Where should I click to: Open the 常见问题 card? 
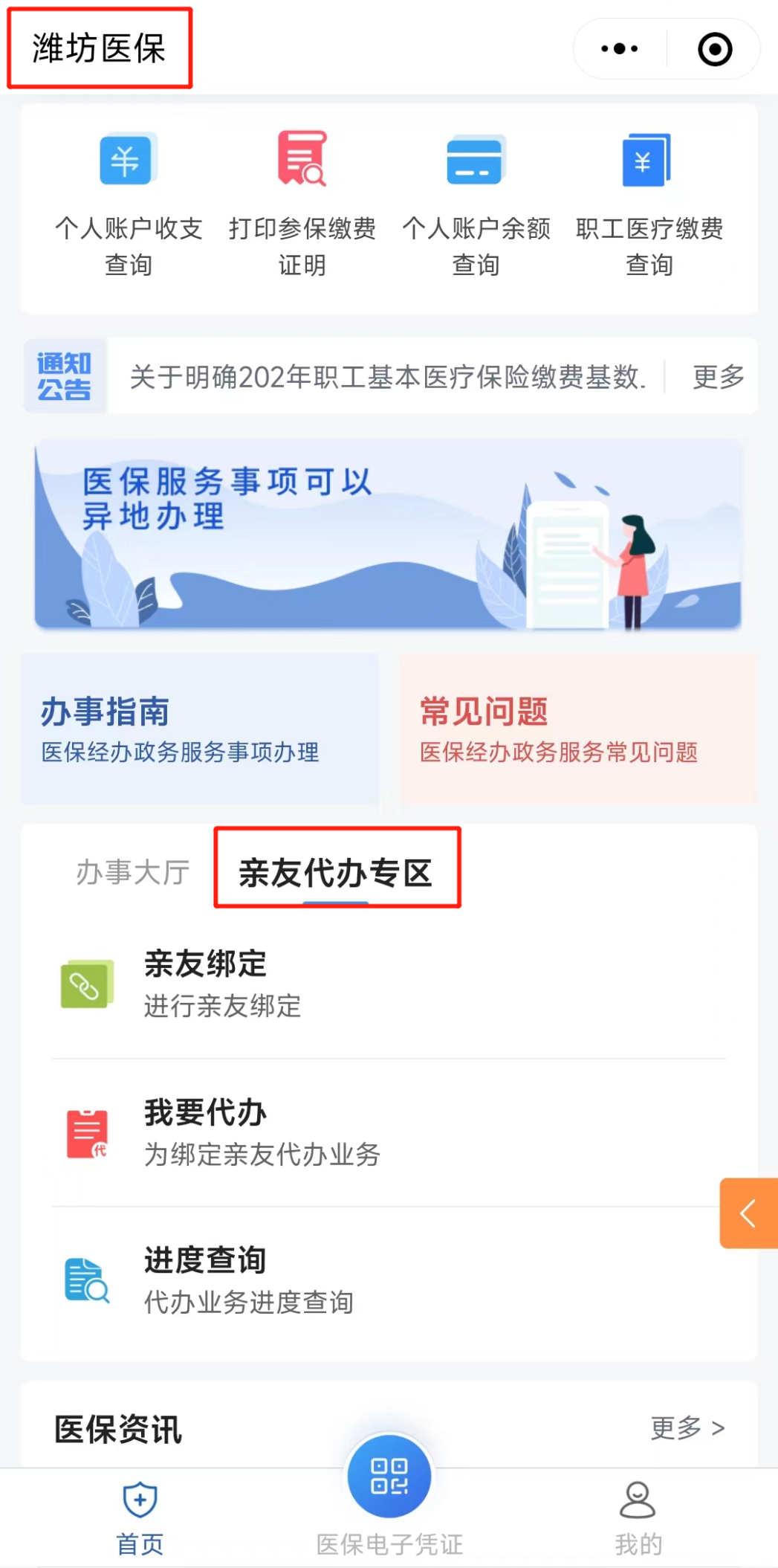[578, 729]
